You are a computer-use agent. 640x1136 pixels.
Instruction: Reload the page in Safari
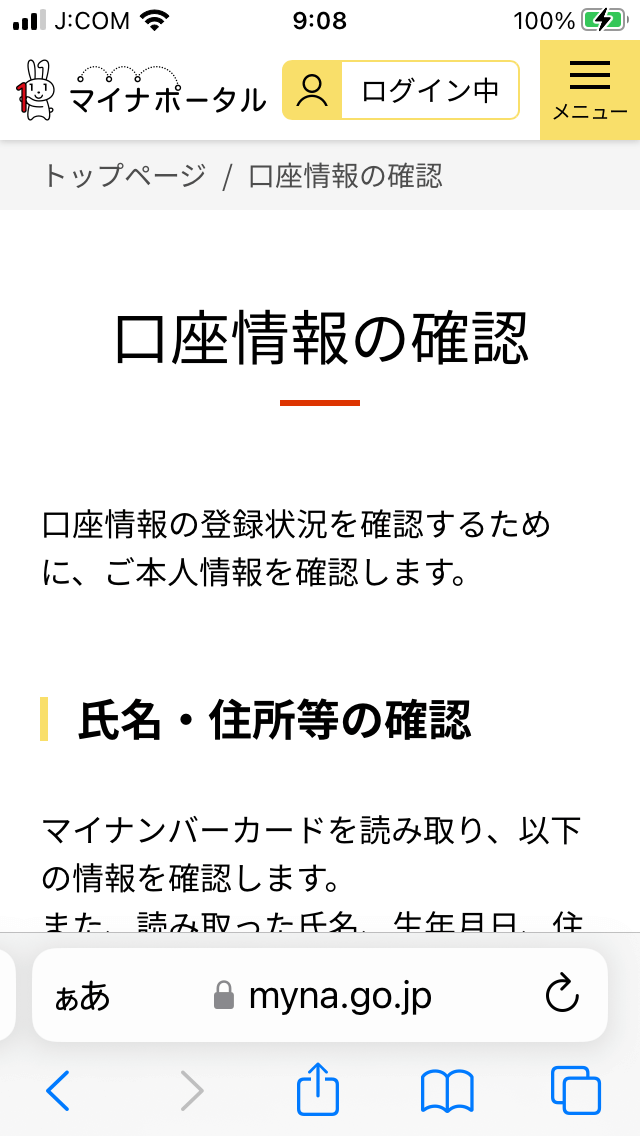coord(562,995)
